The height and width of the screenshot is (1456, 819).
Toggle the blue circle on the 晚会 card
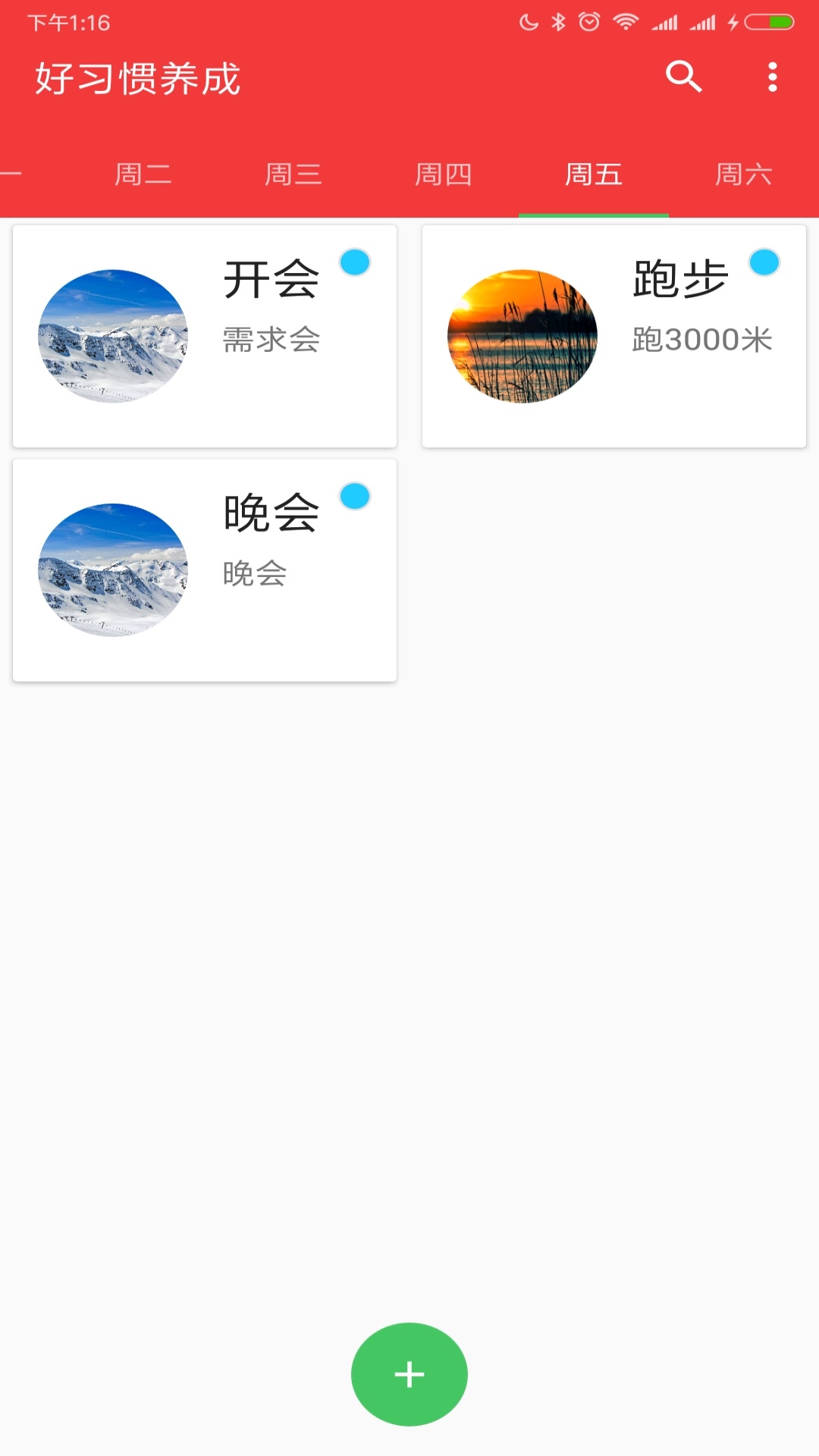coord(356,497)
